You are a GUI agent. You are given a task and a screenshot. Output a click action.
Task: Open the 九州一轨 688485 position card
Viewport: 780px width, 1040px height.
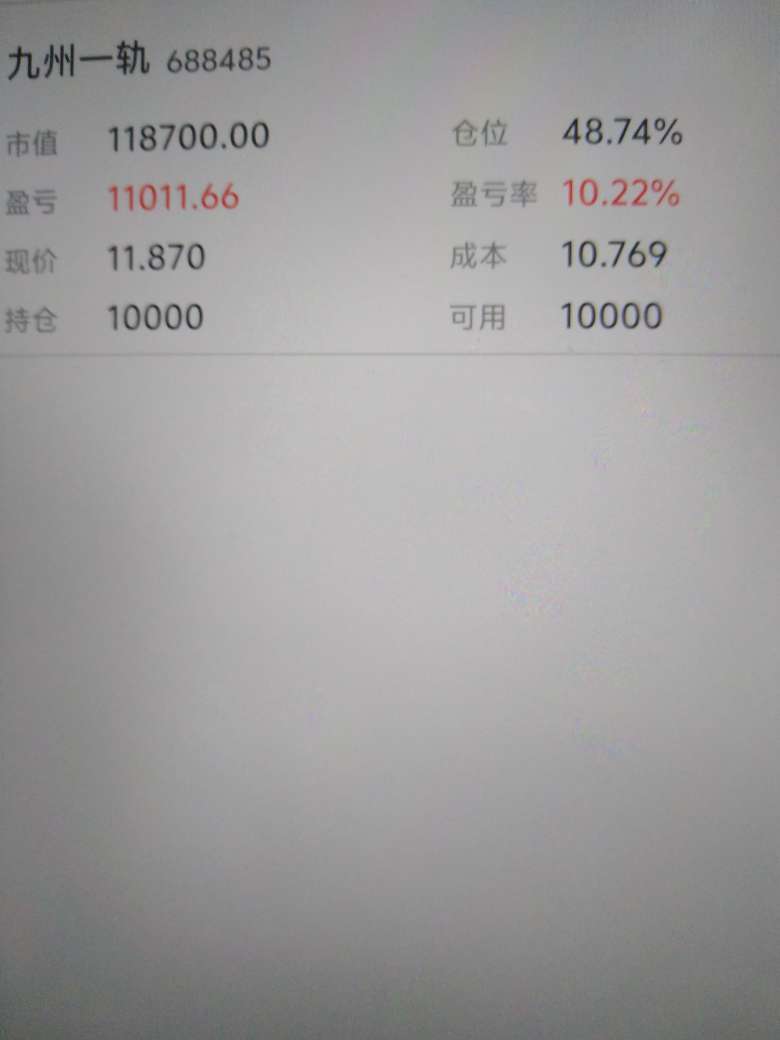pos(139,61)
